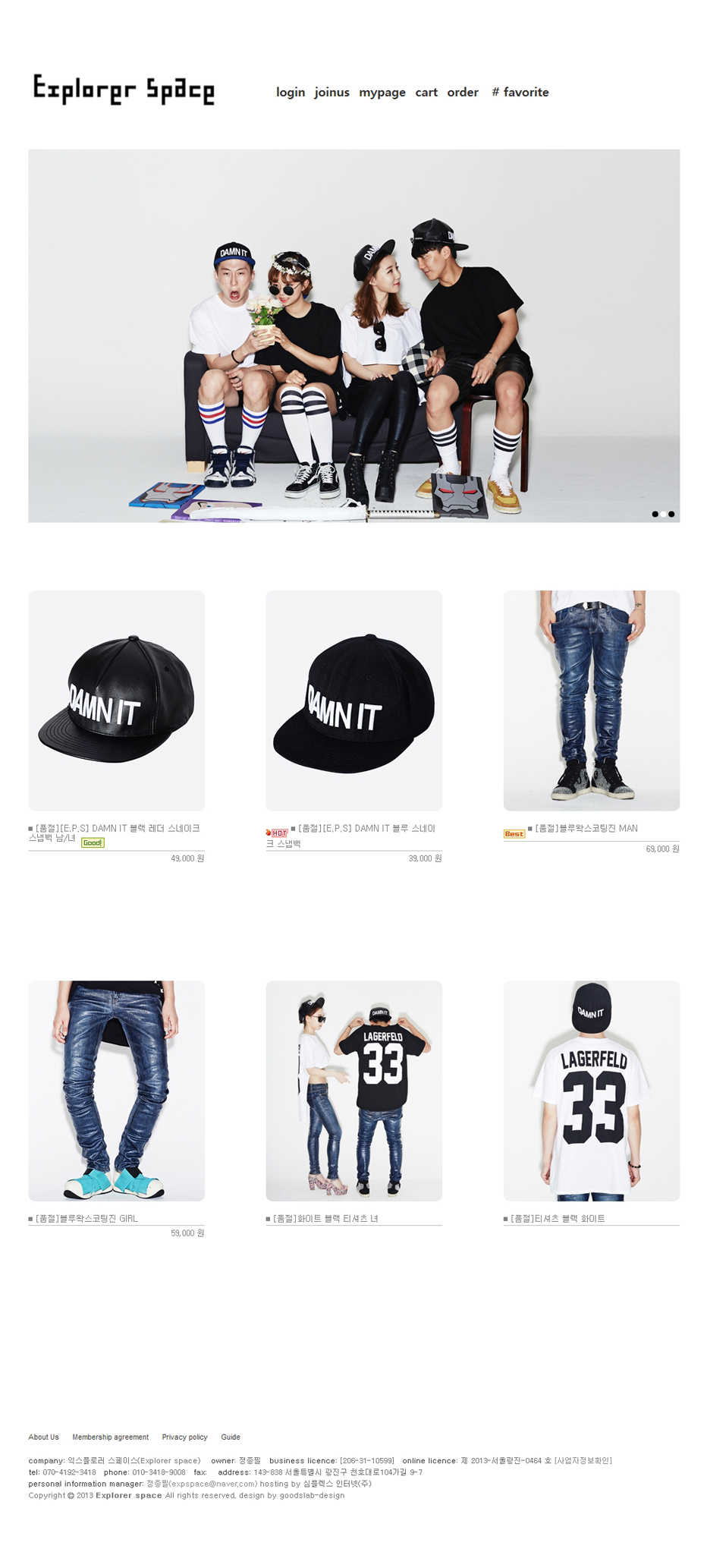Image resolution: width=707 pixels, height=1568 pixels.
Task: Open the blue wax coating jean MAN product
Action: click(x=591, y=700)
